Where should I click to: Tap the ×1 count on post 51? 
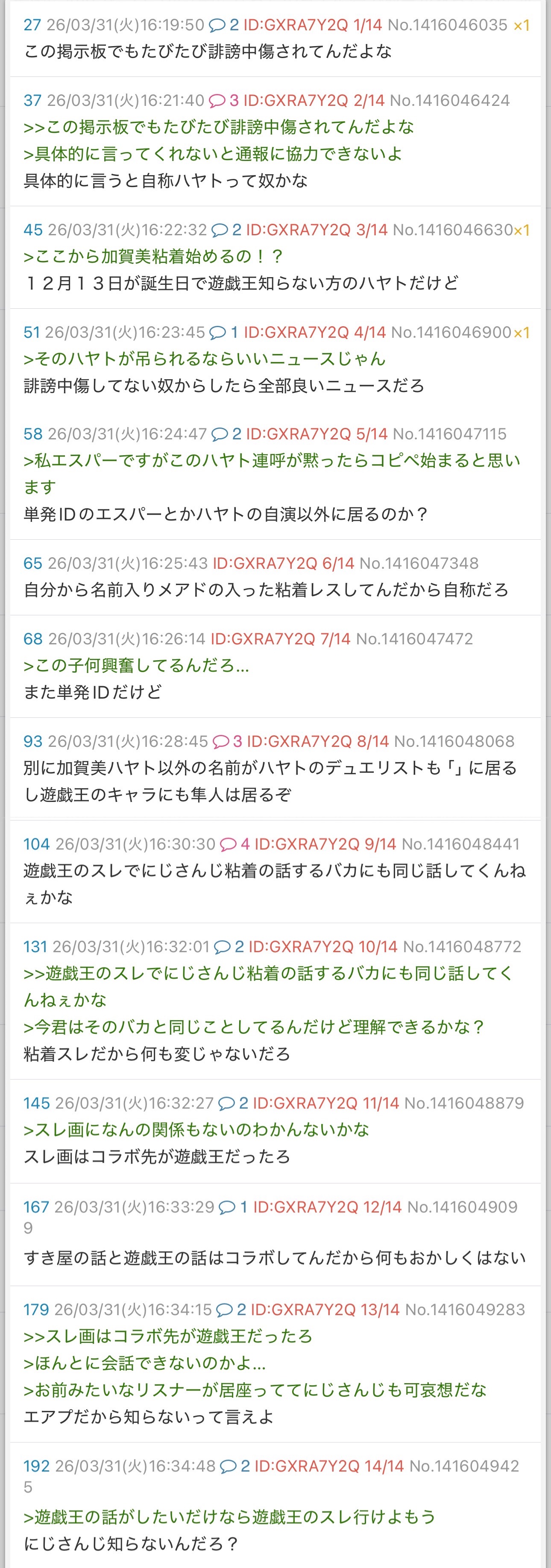521,332
